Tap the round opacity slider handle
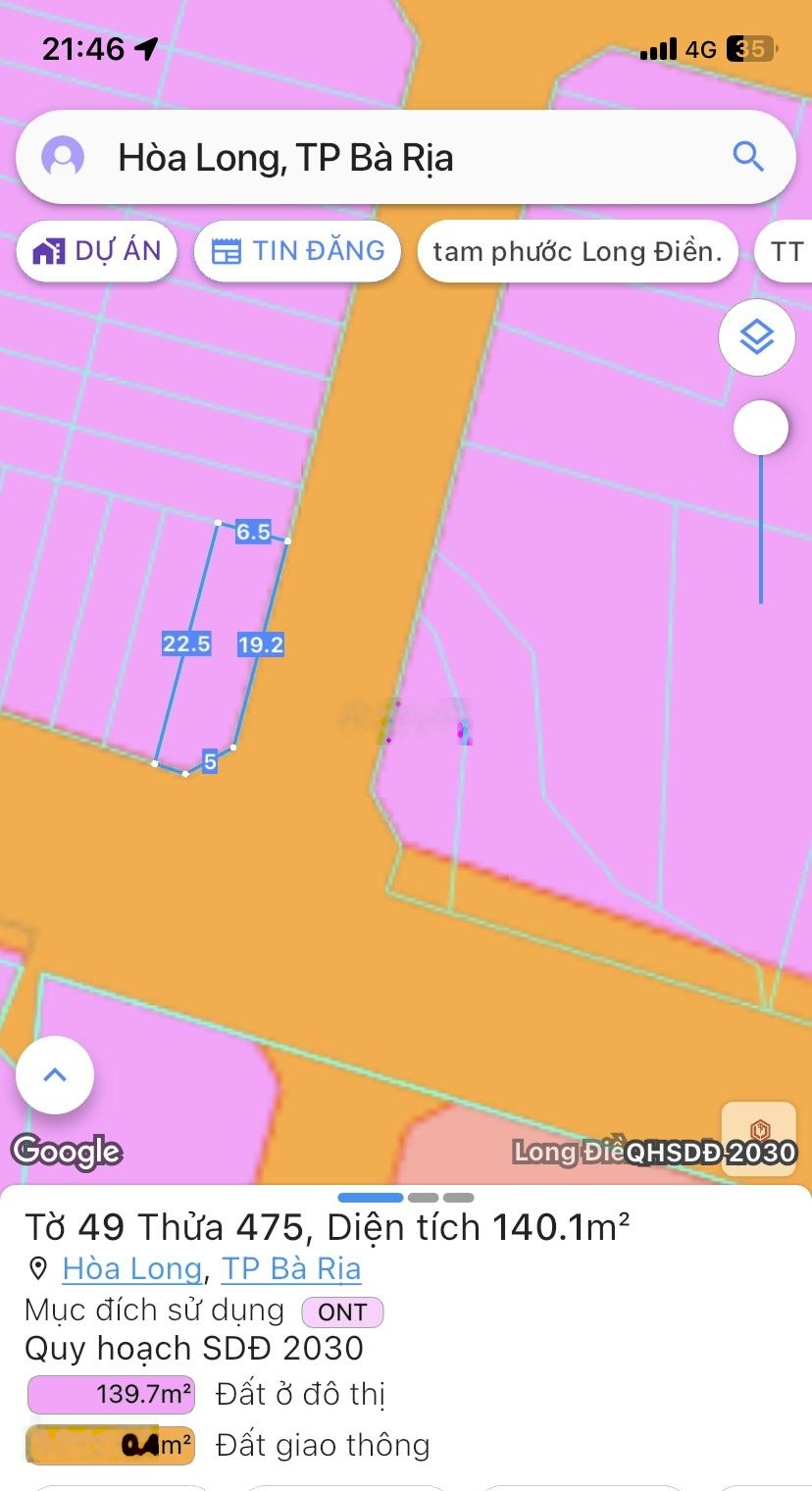Screen dimensions: 812x1491 coord(760,428)
